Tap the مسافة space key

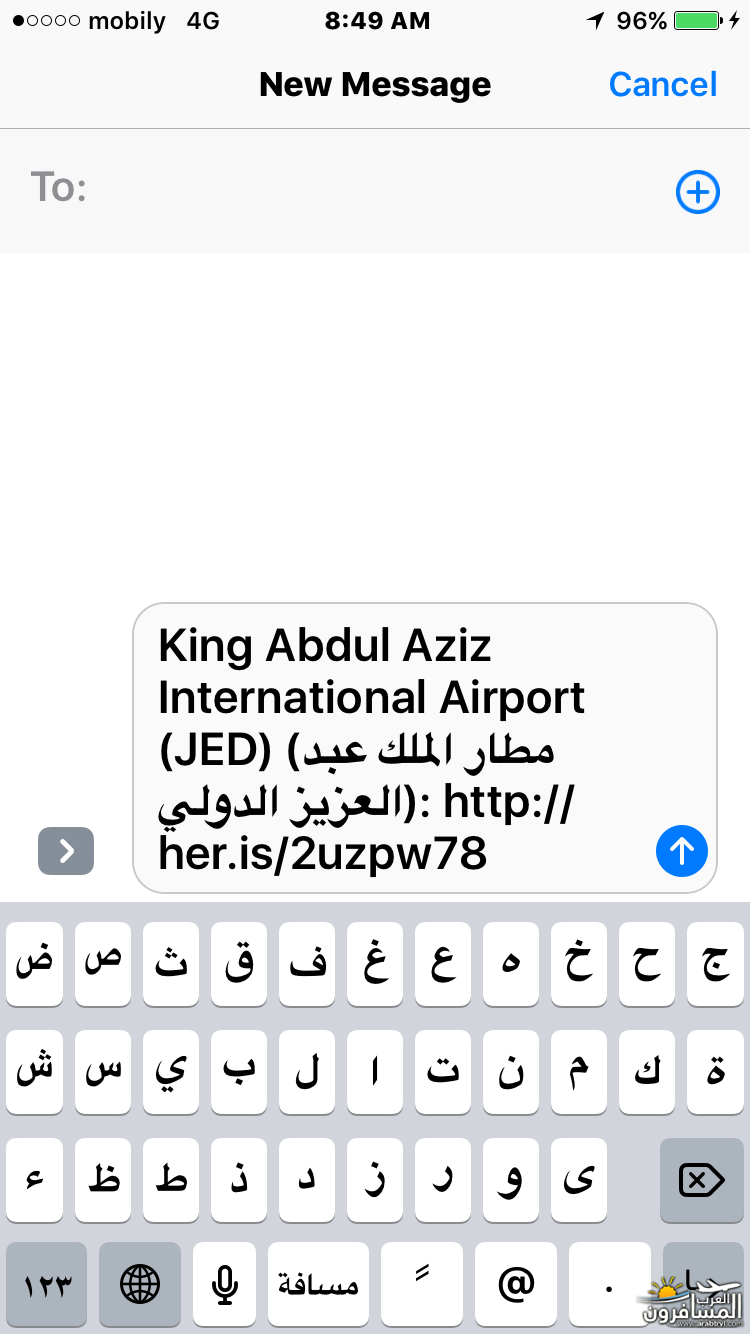[x=319, y=1285]
